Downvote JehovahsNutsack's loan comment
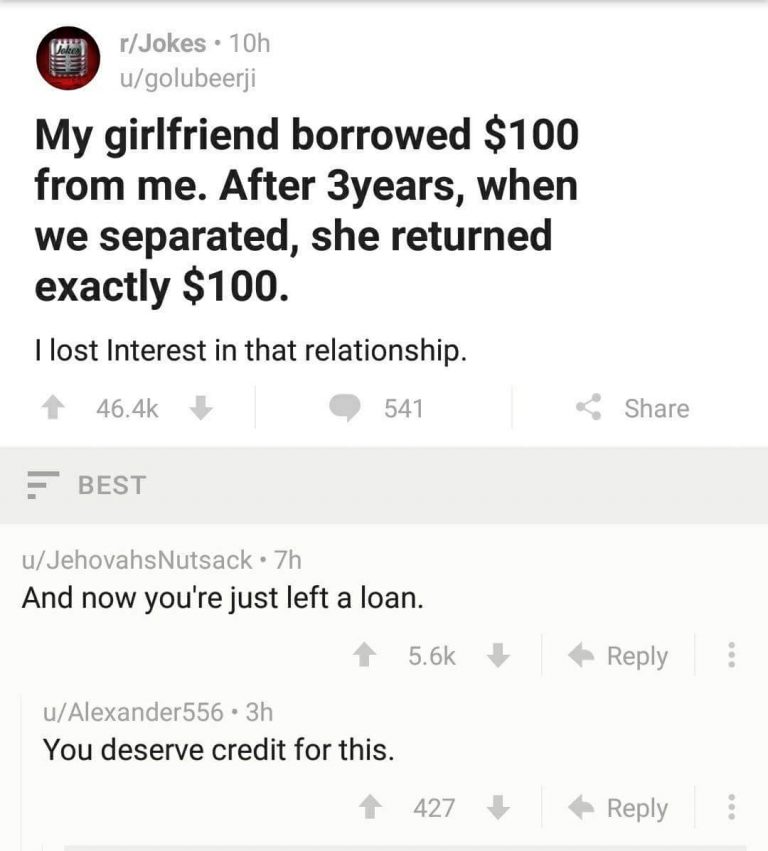 496,656
